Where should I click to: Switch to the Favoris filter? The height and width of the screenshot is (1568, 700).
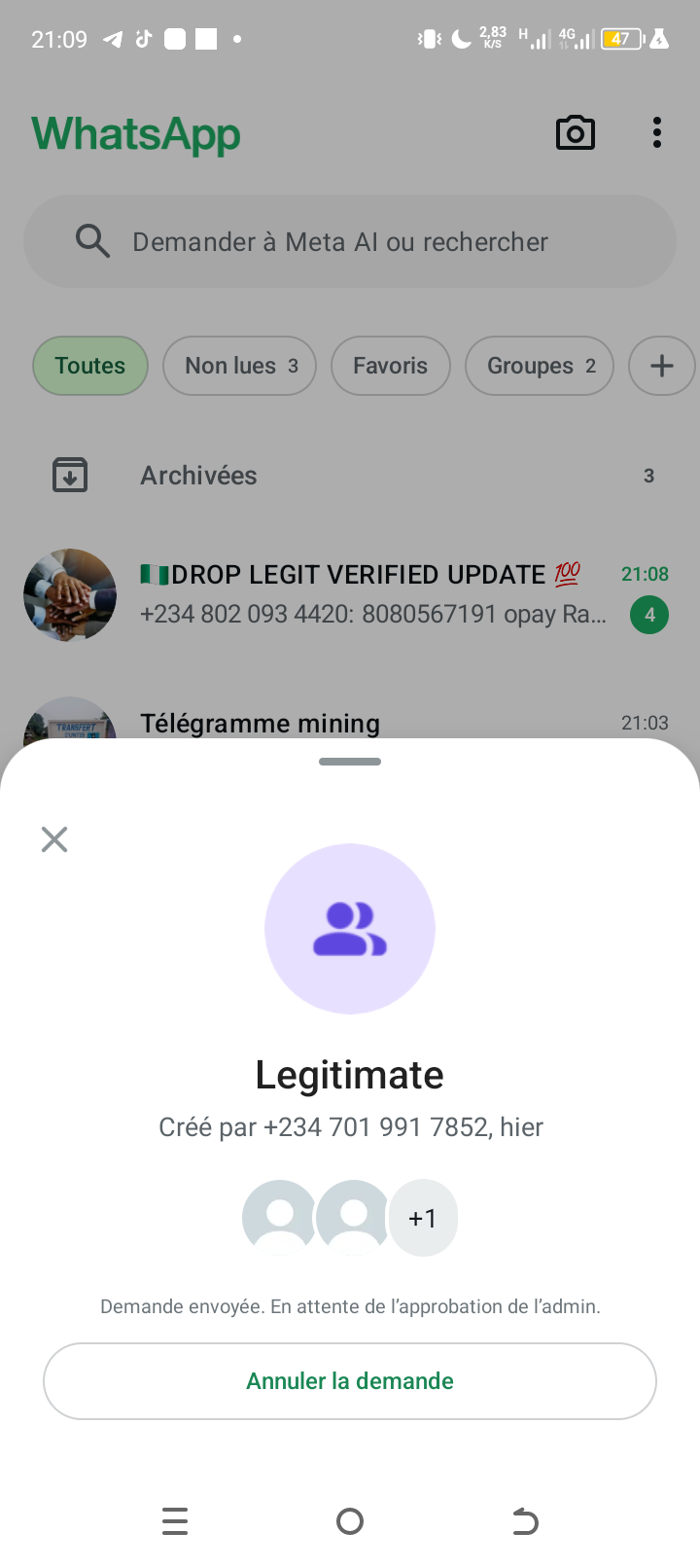click(x=390, y=366)
